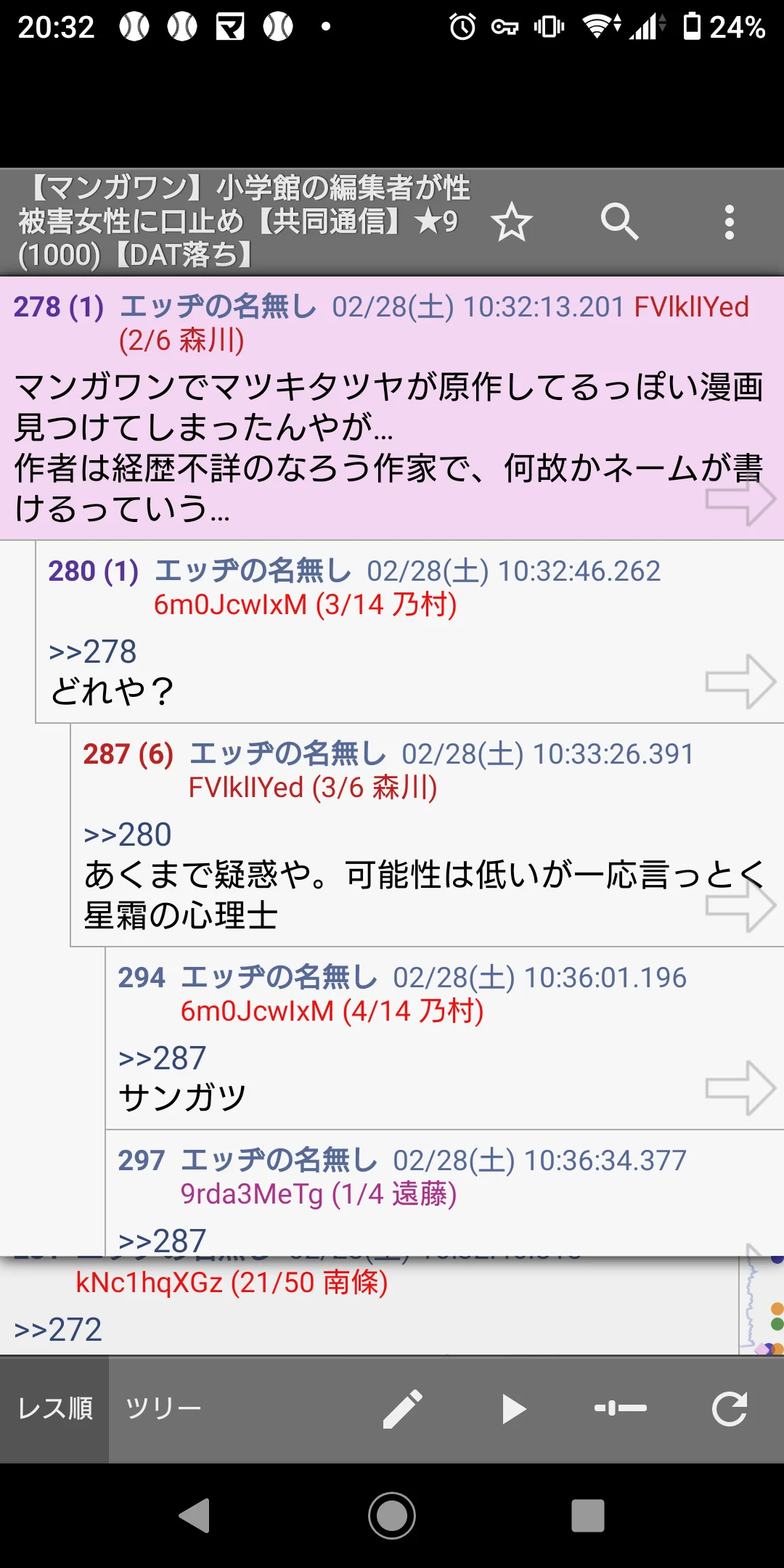Viewport: 784px width, 1568px height.
Task: Open anchor link >>272
Action: pos(58,1330)
